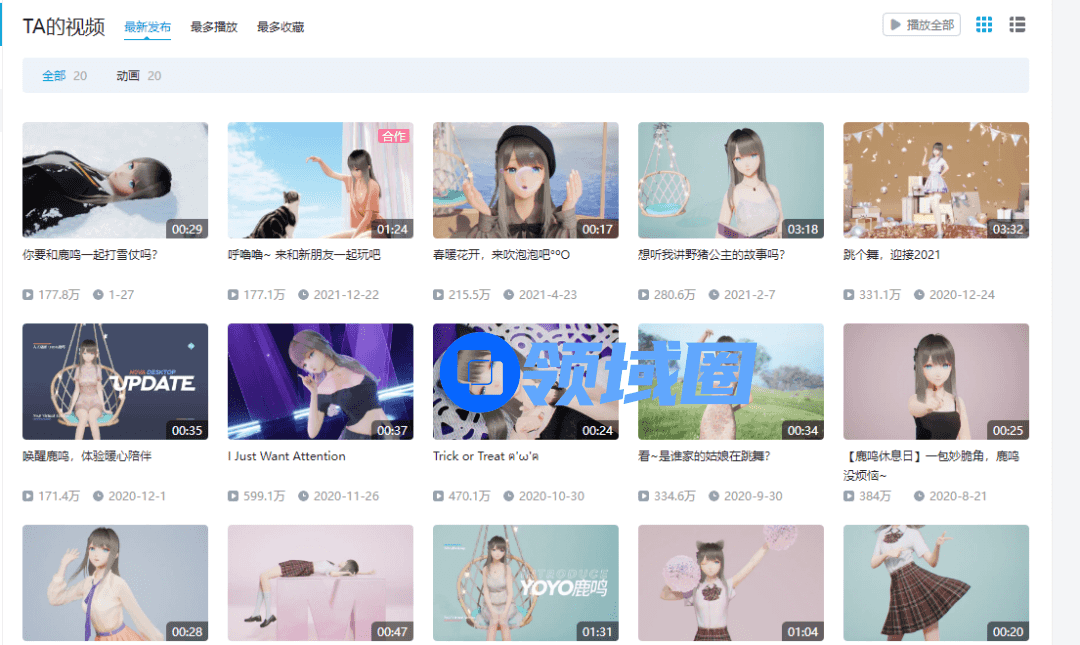The image size is (1080, 645).
Task: Open the Trick or Treat video
Action: point(525,381)
